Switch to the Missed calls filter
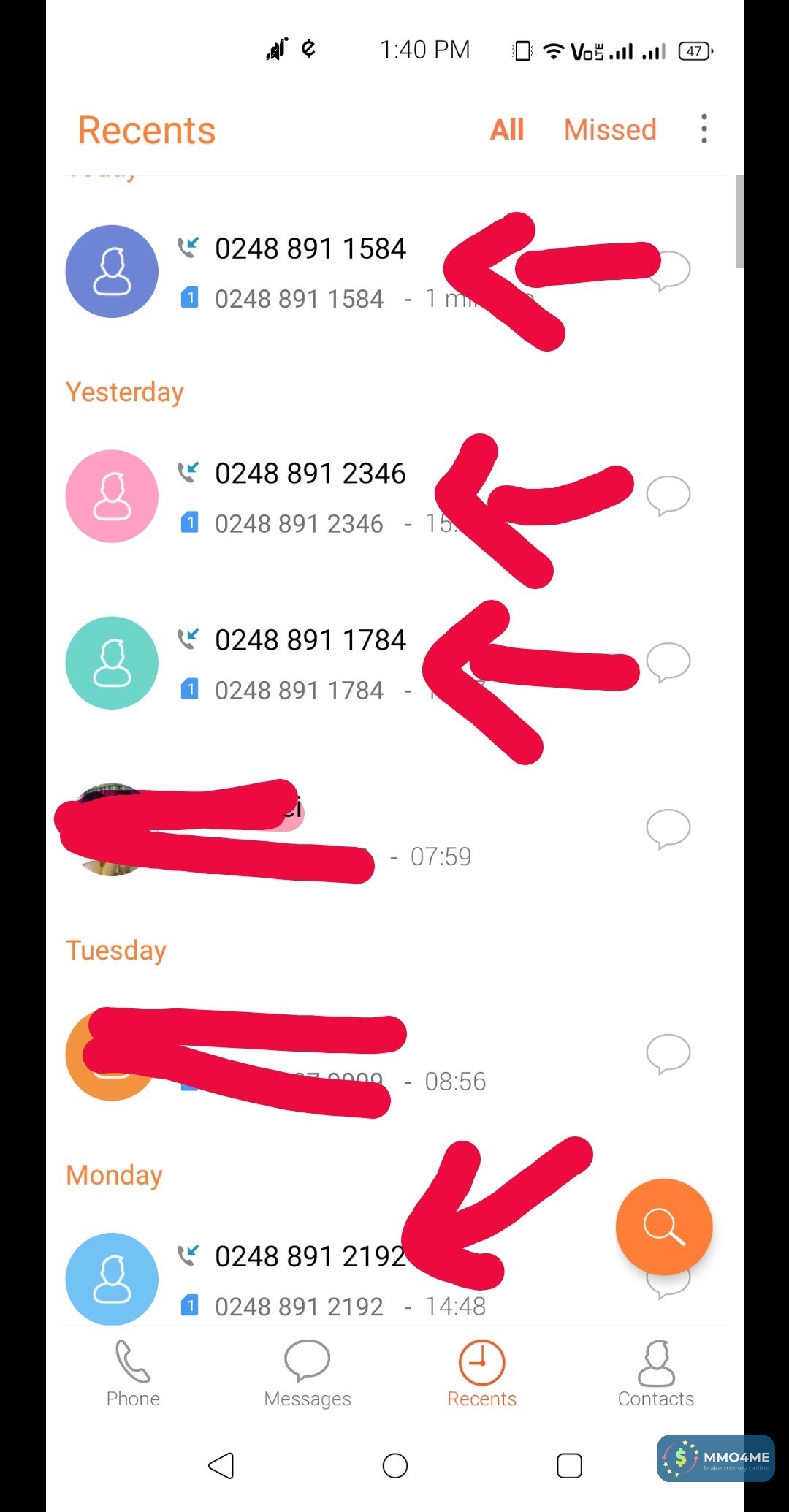This screenshot has width=789, height=1512. (x=610, y=130)
